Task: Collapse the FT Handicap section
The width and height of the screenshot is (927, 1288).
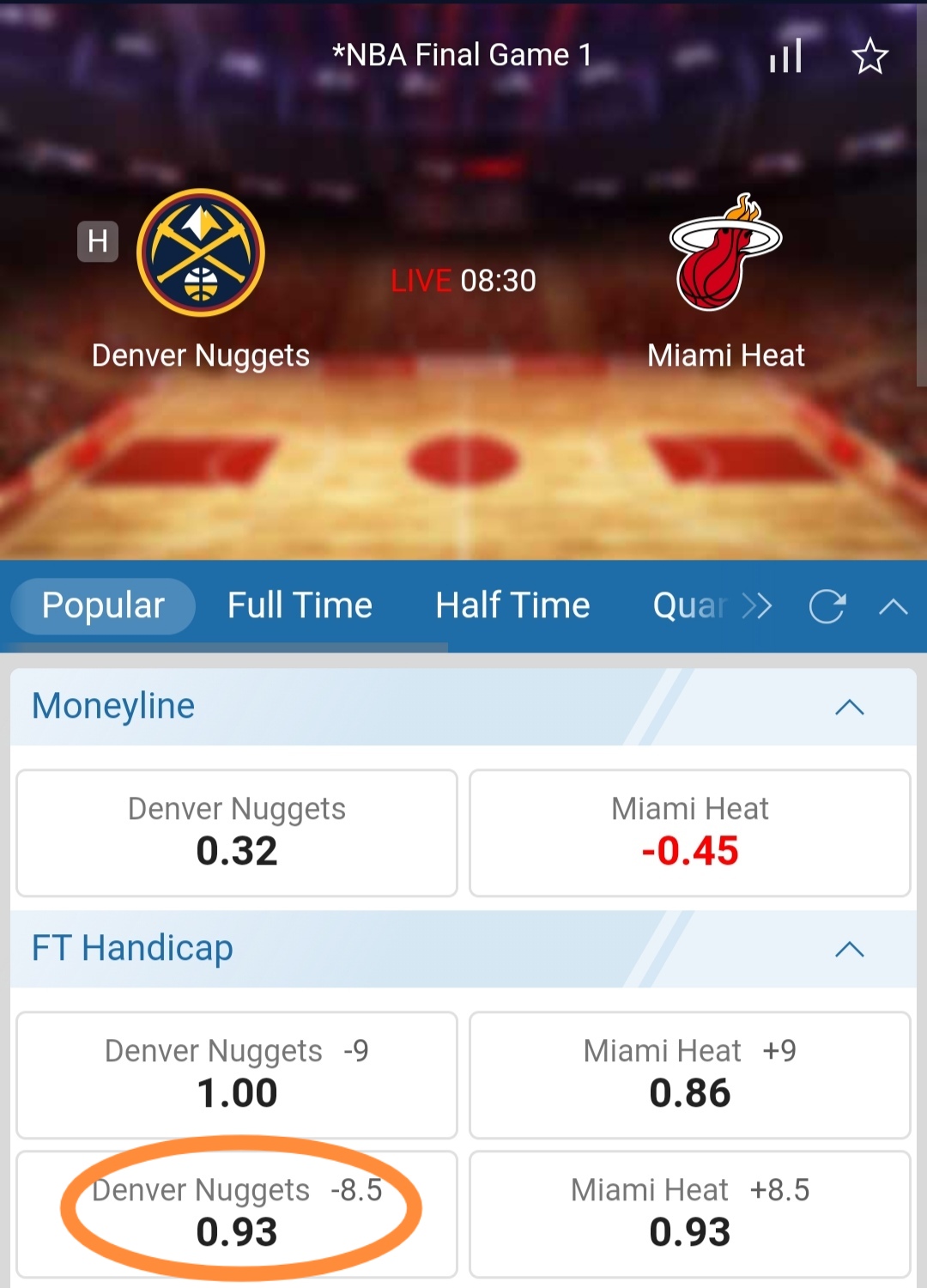Action: click(849, 950)
